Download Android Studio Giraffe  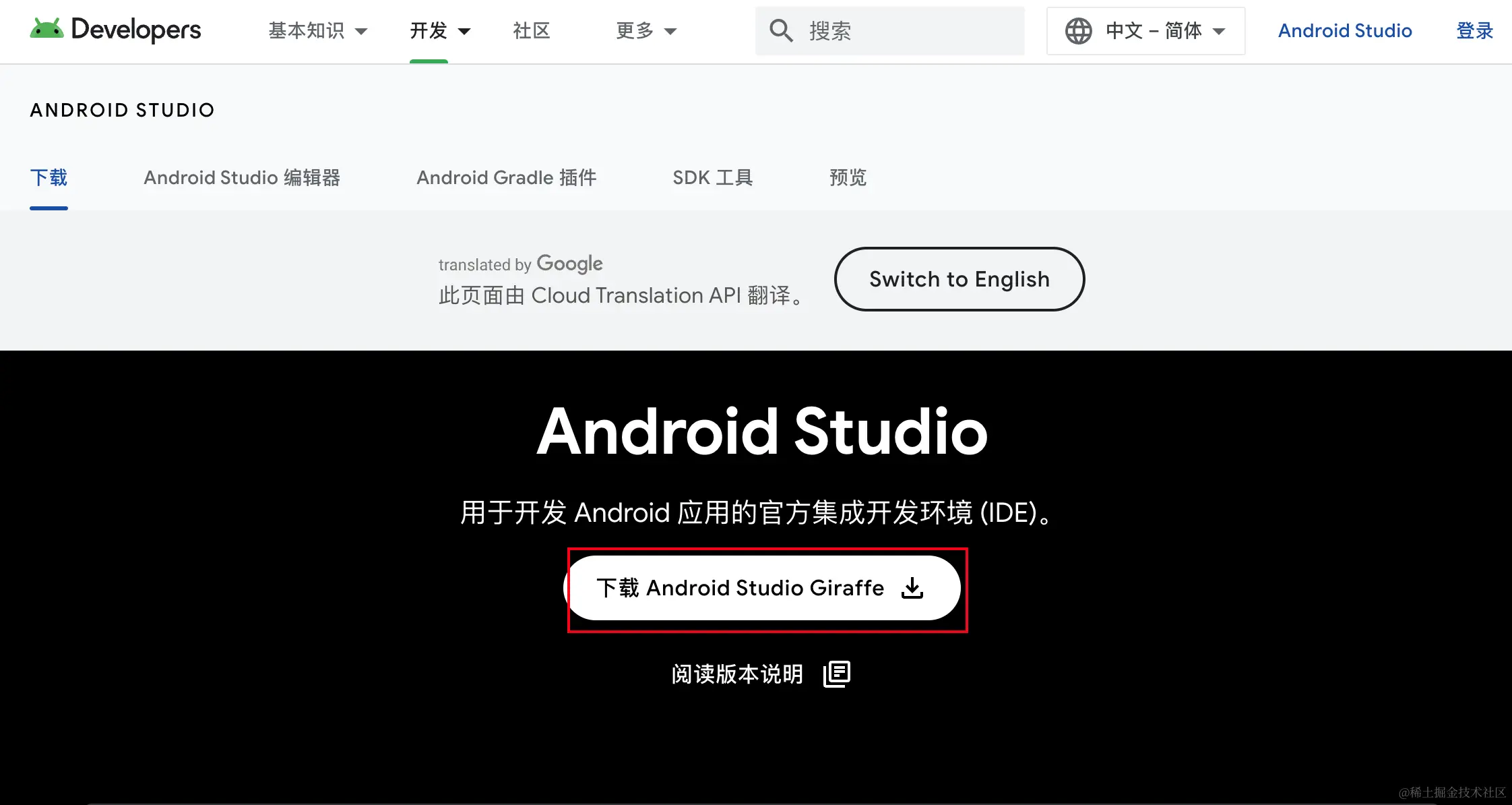pos(761,588)
